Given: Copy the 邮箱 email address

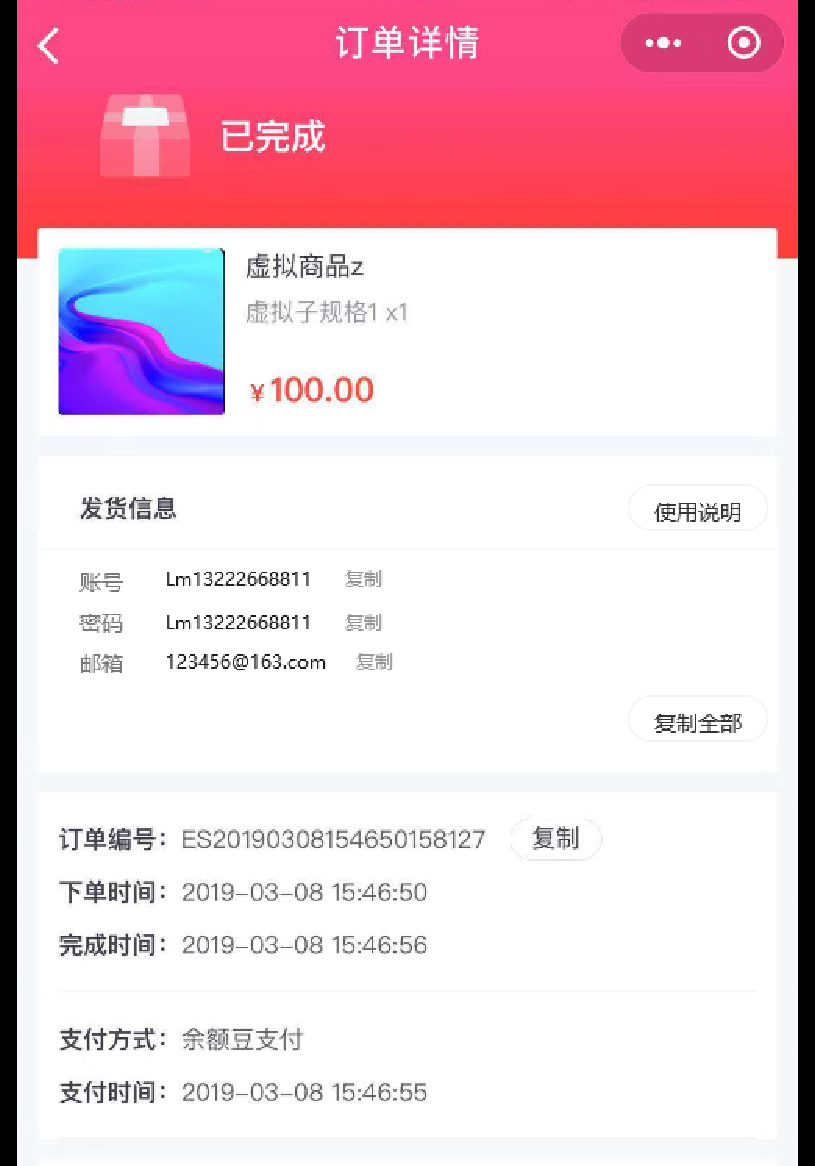Looking at the screenshot, I should click(x=374, y=662).
